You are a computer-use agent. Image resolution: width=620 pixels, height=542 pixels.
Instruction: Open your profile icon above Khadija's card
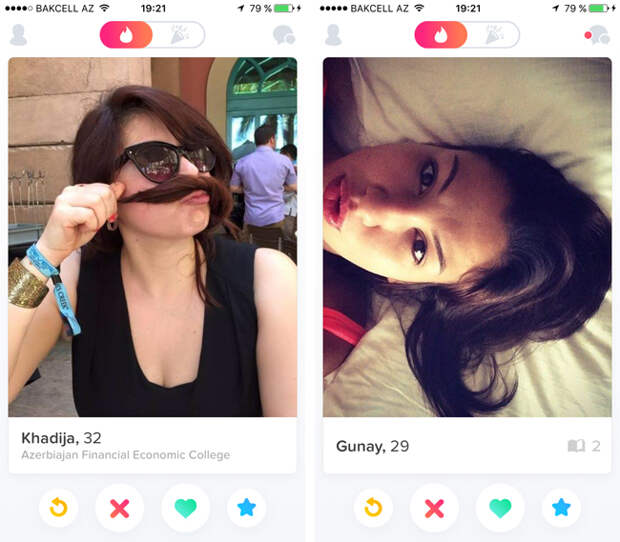[x=18, y=35]
